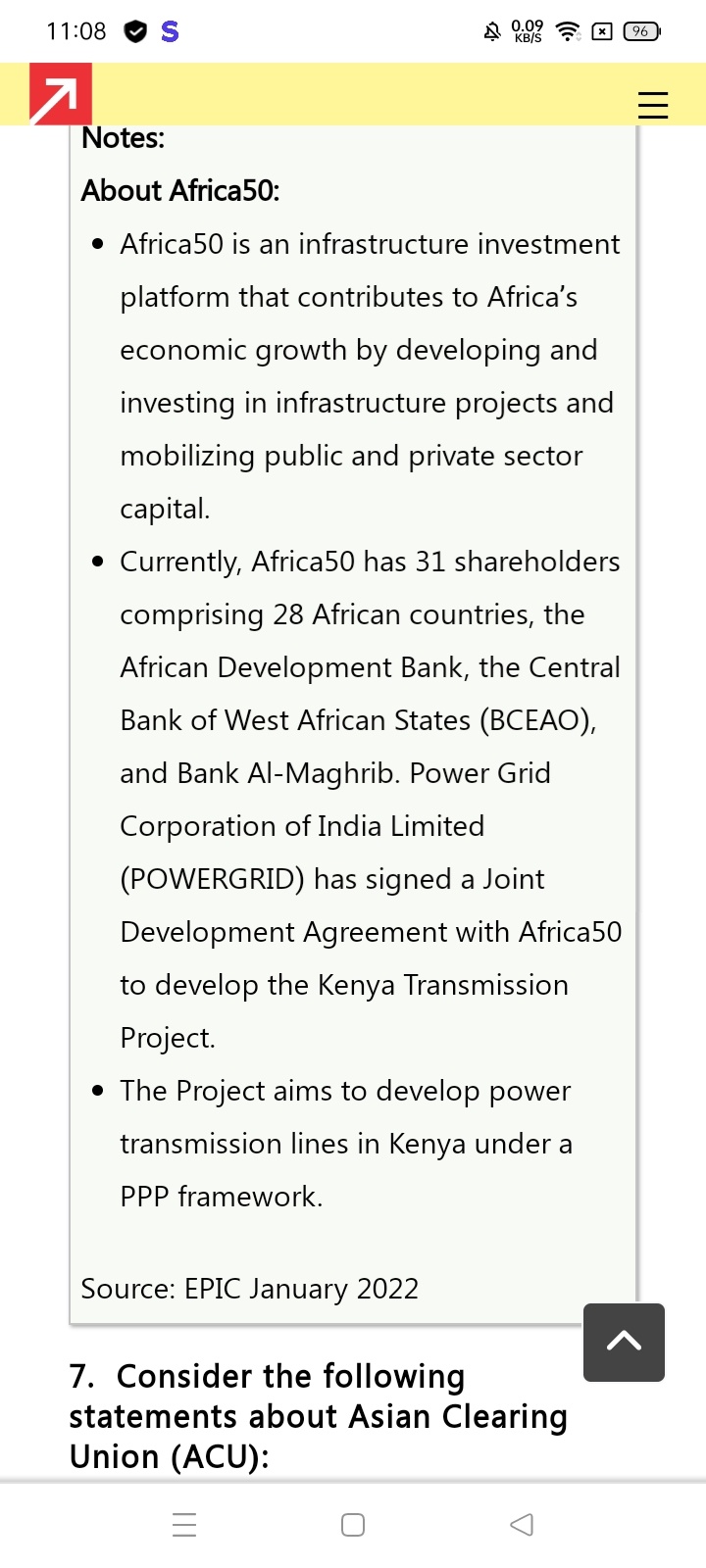Screen dimensions: 706x1568
Task: Go to the home screen
Action: 353,1525
